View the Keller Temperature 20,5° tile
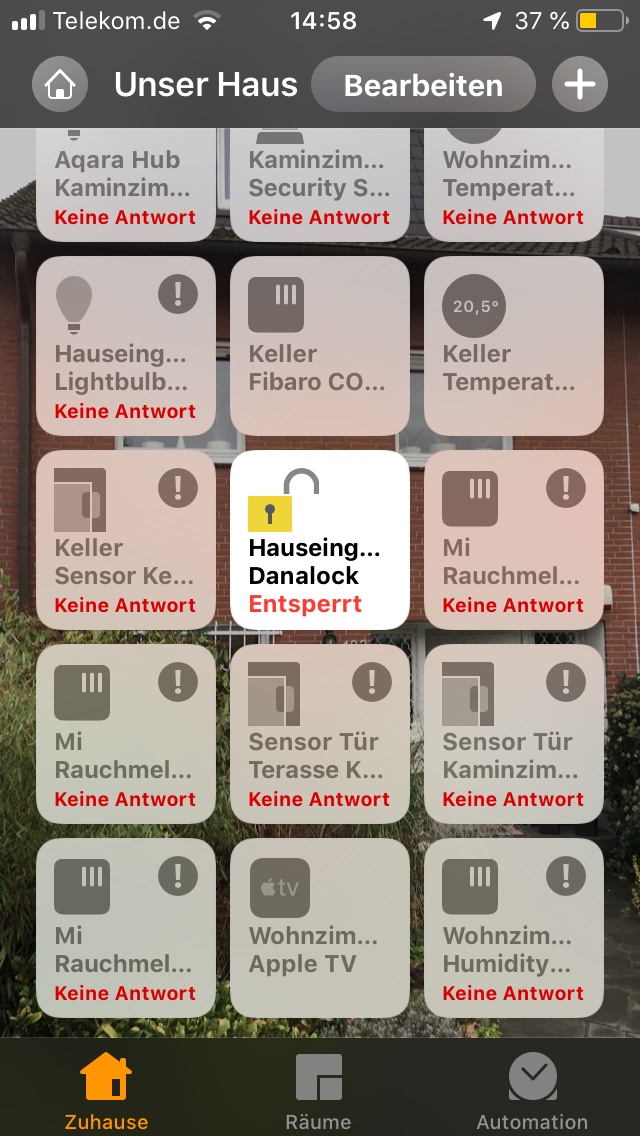The image size is (640, 1136). click(513, 346)
